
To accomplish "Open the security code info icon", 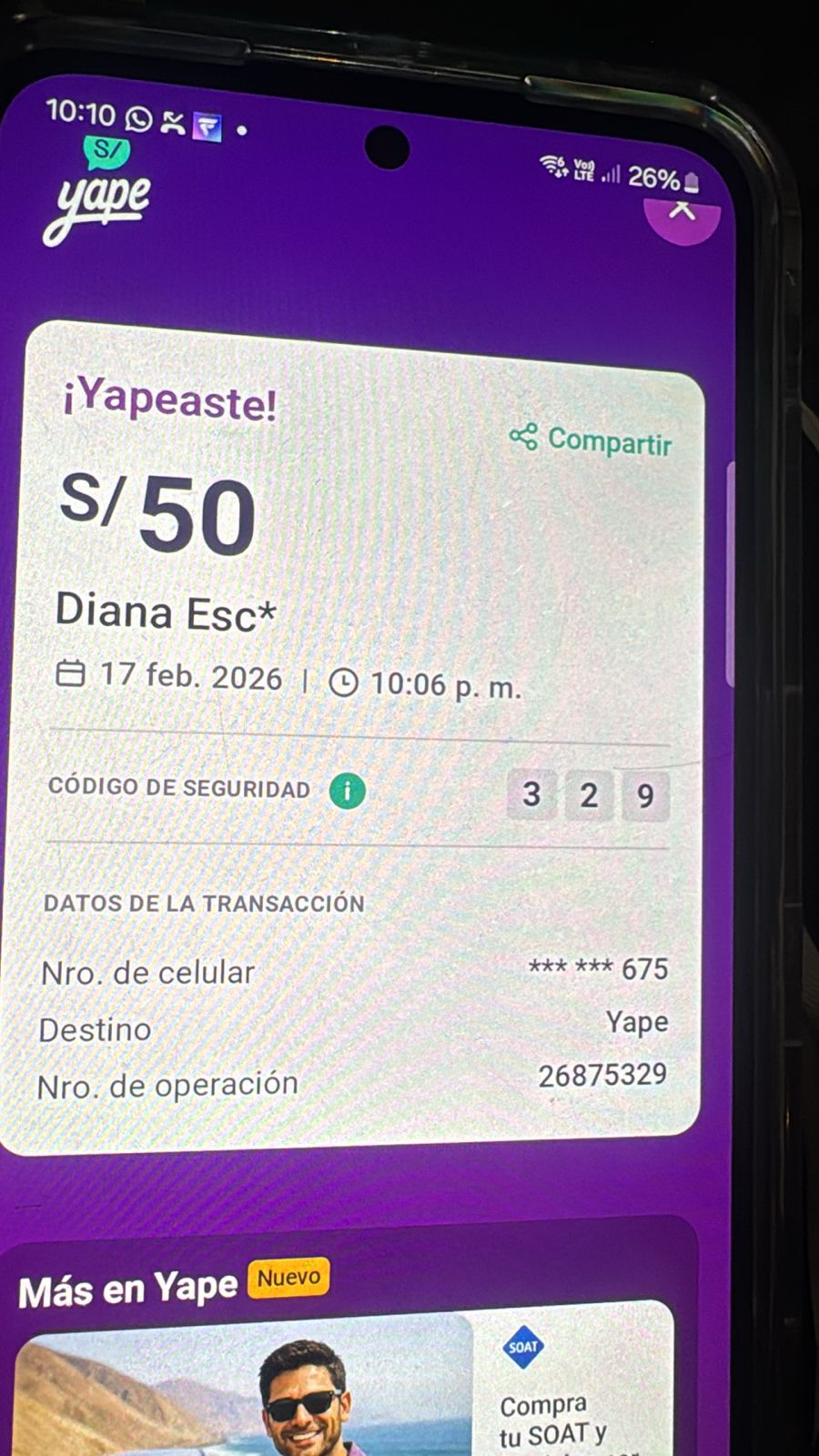I will click(x=347, y=791).
